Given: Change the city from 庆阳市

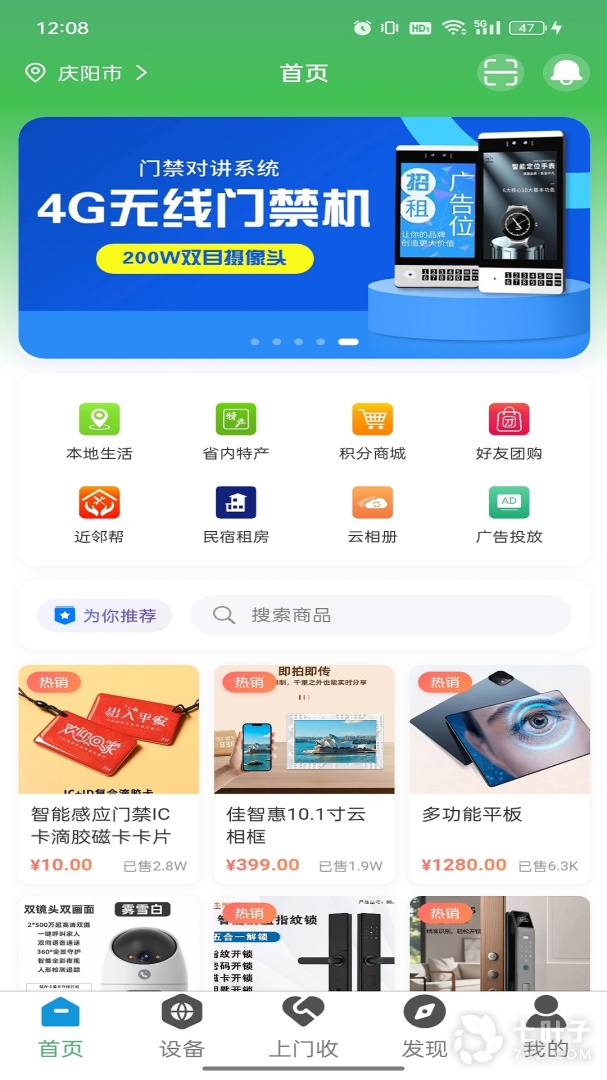Looking at the screenshot, I should 86,73.
